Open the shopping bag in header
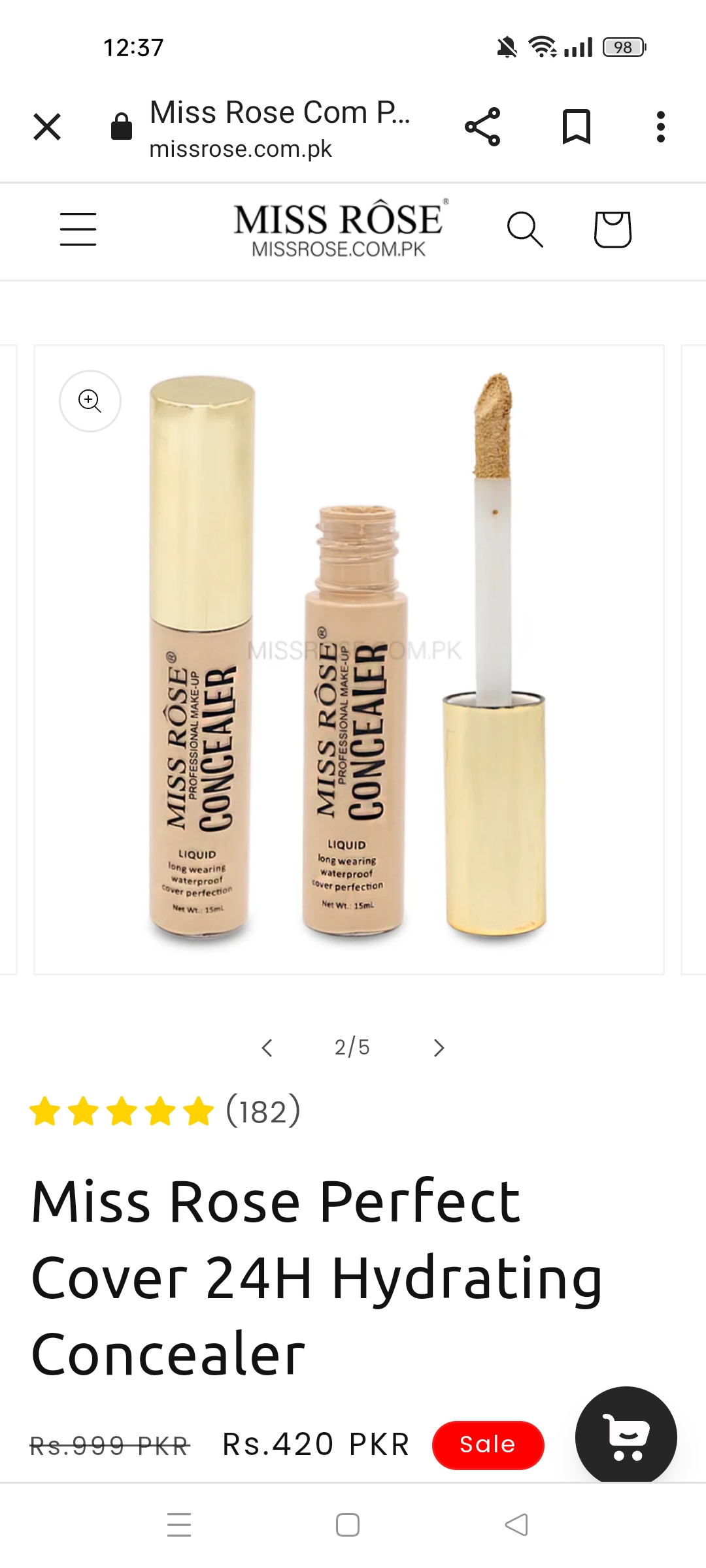 click(x=613, y=229)
